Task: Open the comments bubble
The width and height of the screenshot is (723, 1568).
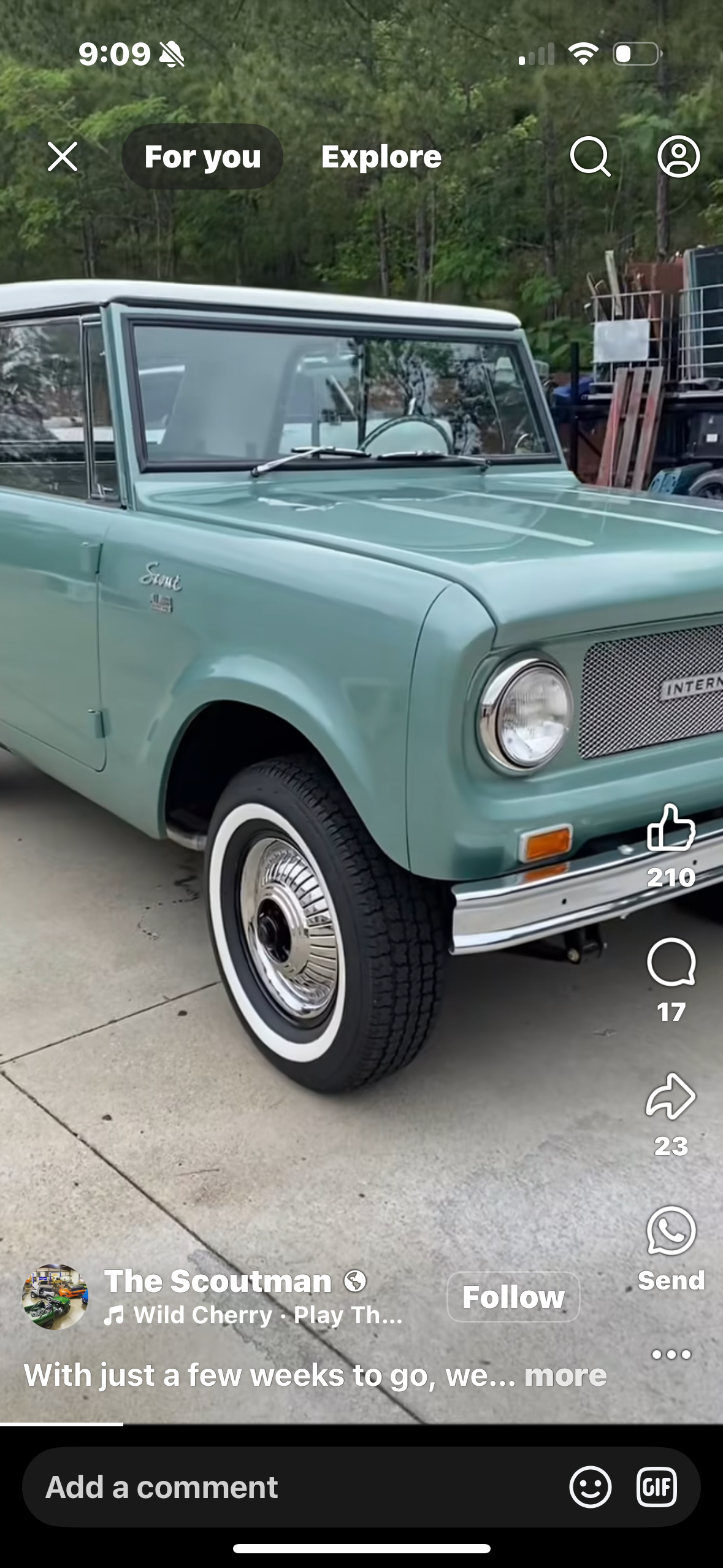Action: (671, 961)
